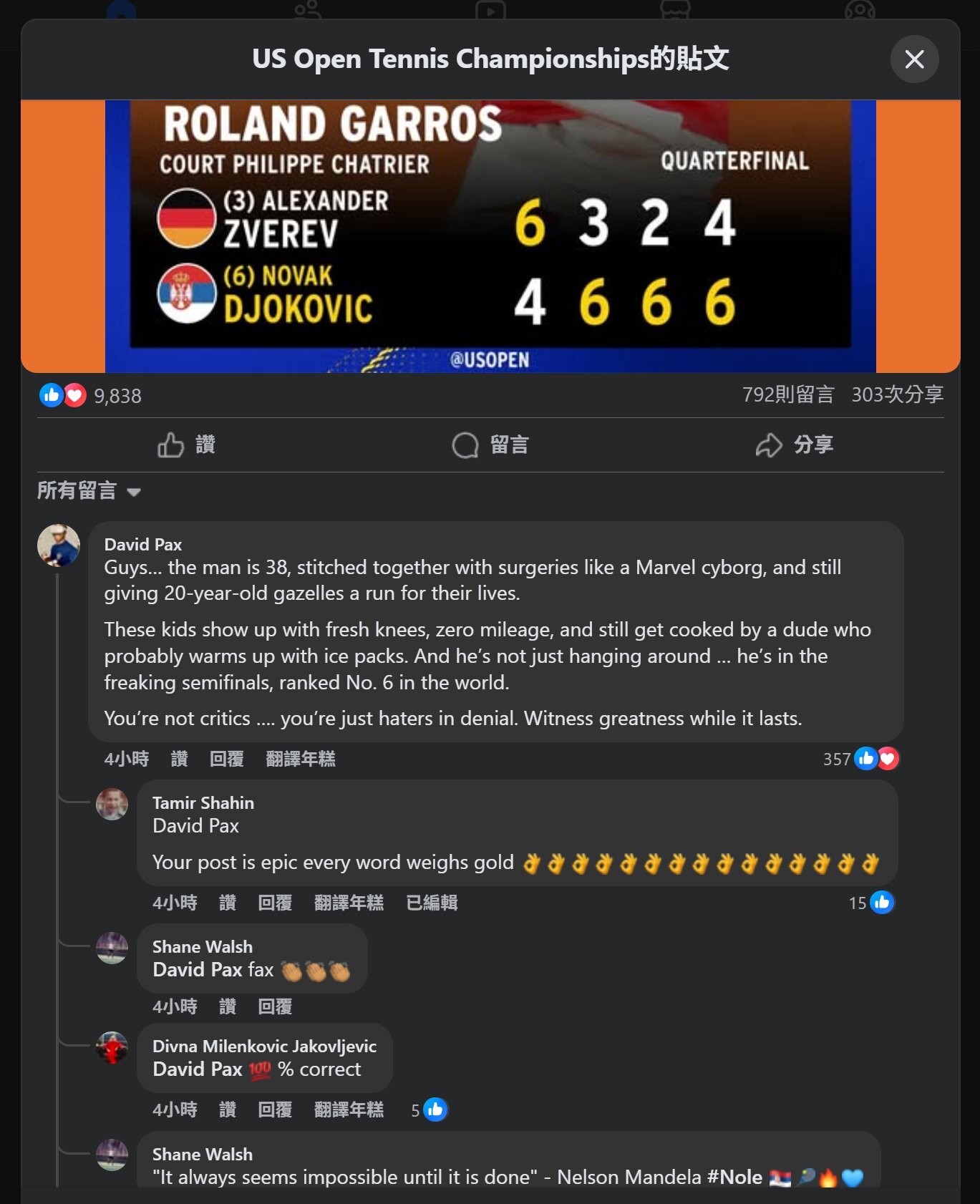Open the Roland Garros scoreboard image

click(490, 236)
